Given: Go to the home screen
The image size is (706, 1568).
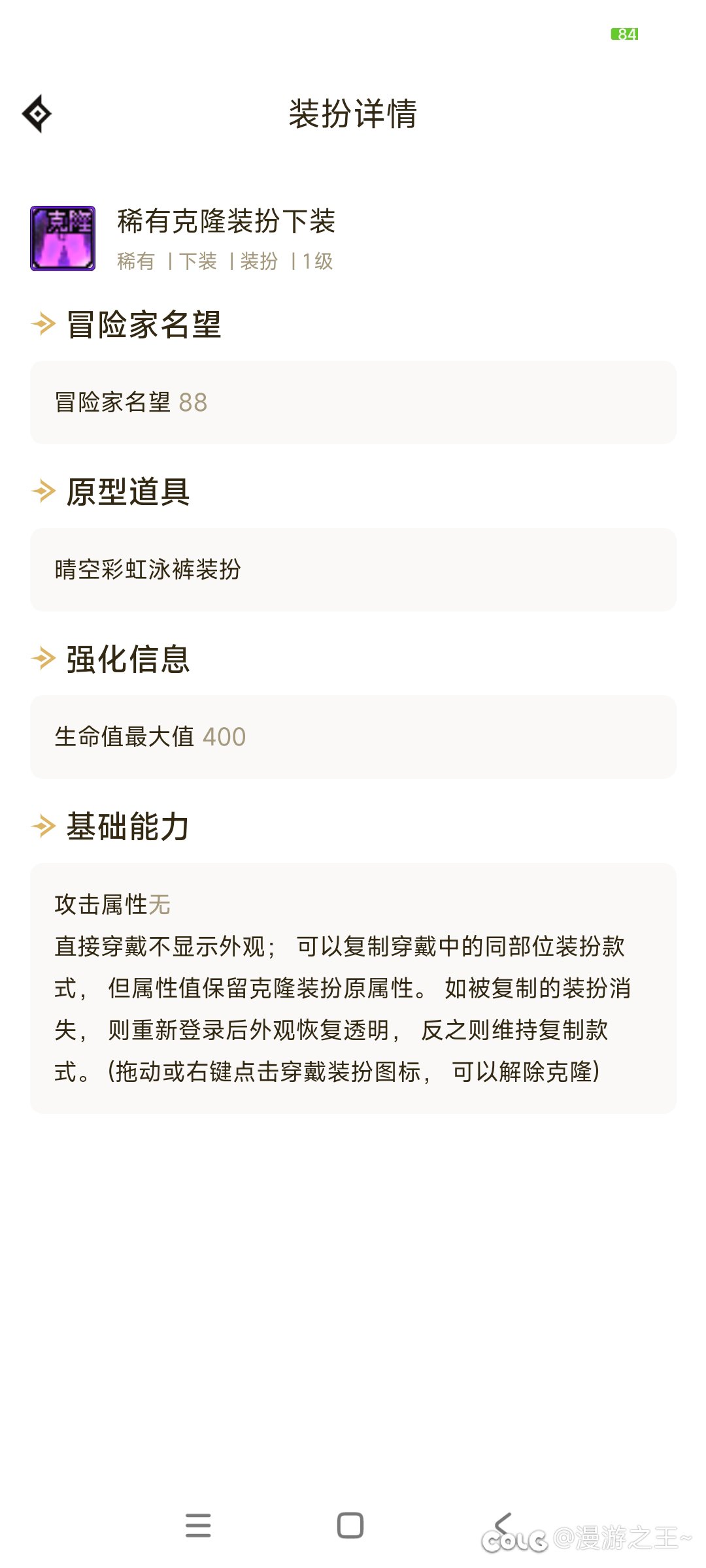Looking at the screenshot, I should 350,1526.
